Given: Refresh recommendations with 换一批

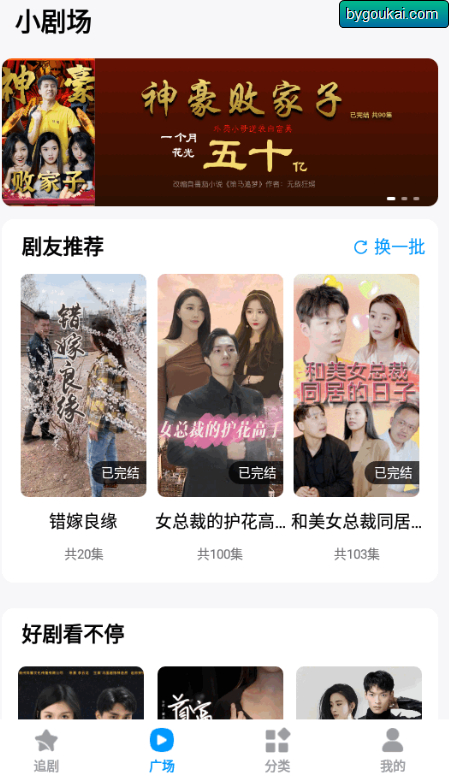Looking at the screenshot, I should (x=390, y=246).
